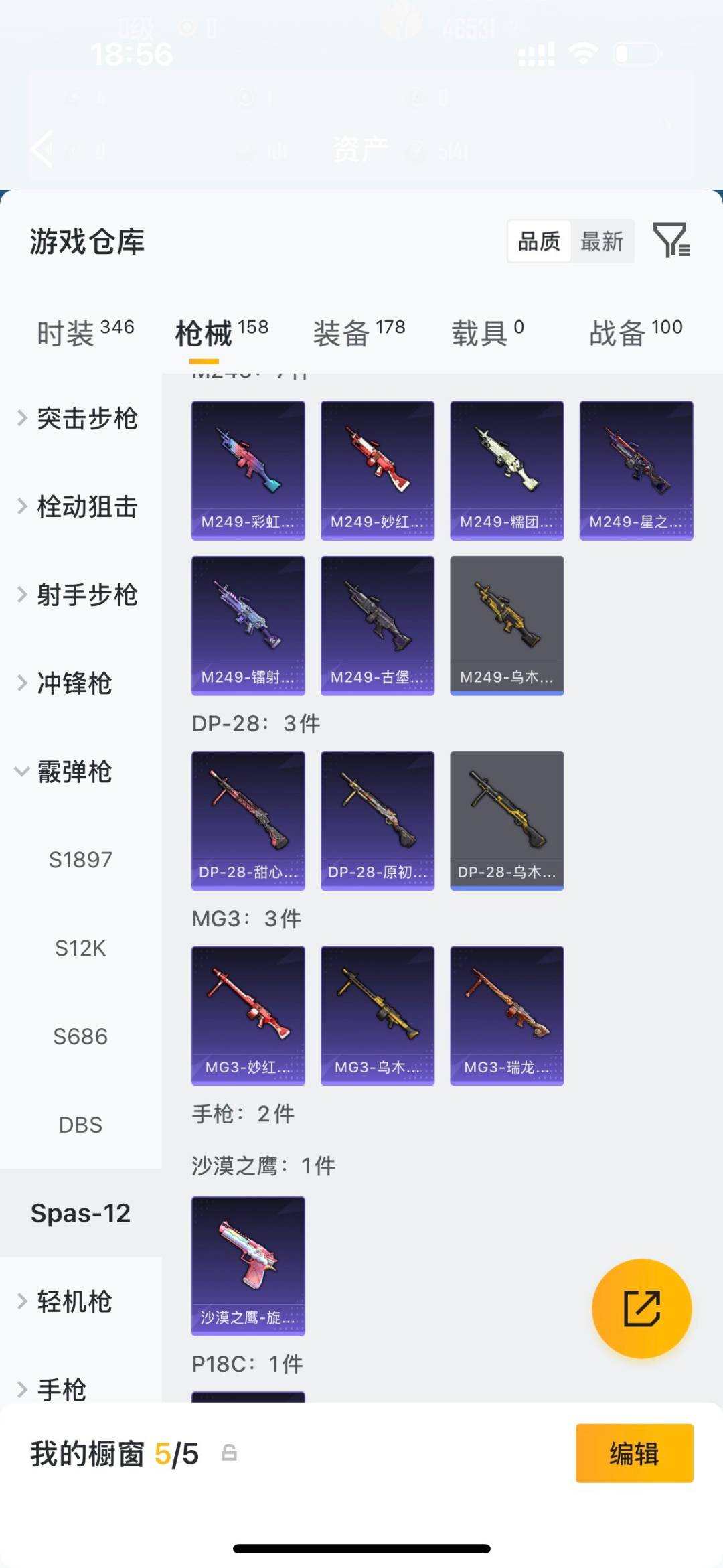The image size is (723, 1568).
Task: Select the M249-彩虹 skin thumbnail
Action: 248,468
